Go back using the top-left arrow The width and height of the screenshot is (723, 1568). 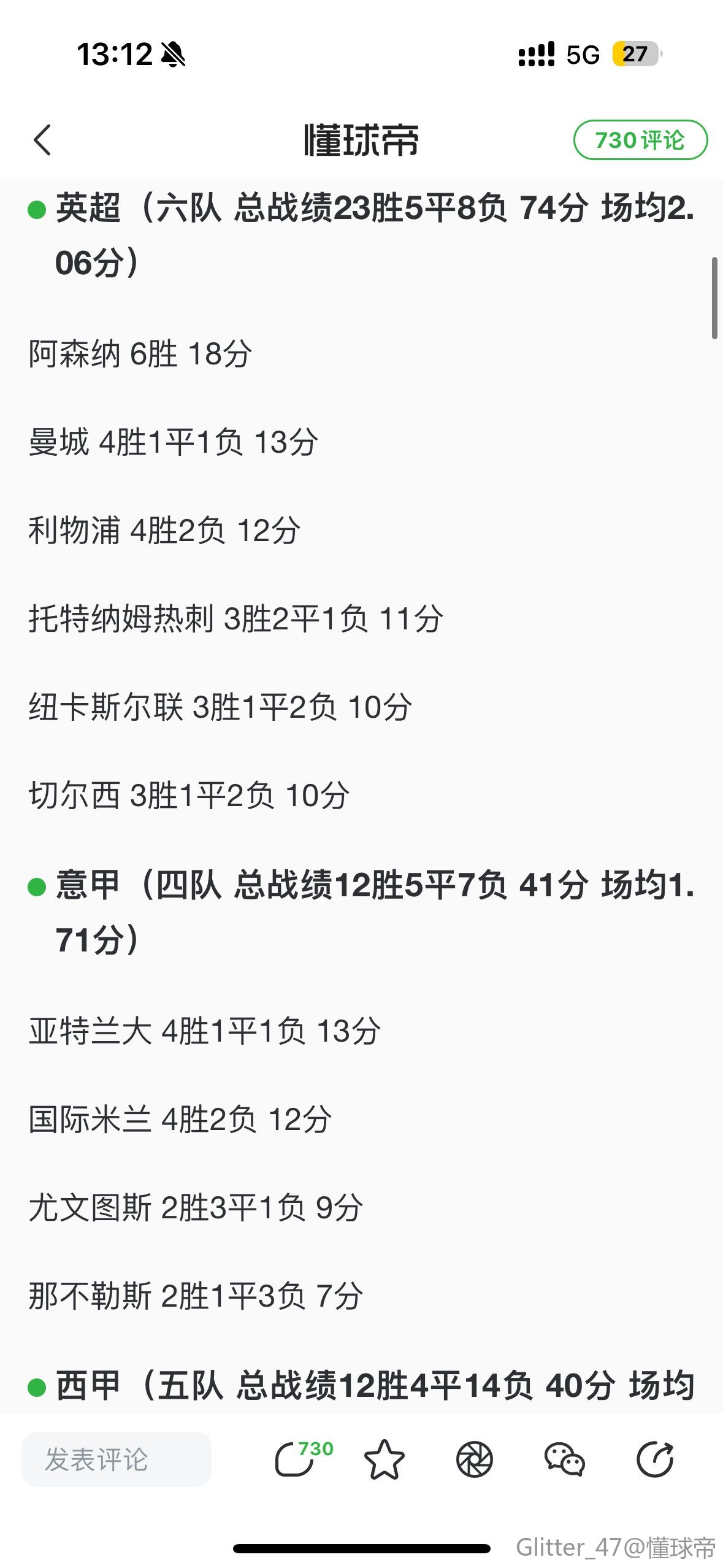(43, 140)
